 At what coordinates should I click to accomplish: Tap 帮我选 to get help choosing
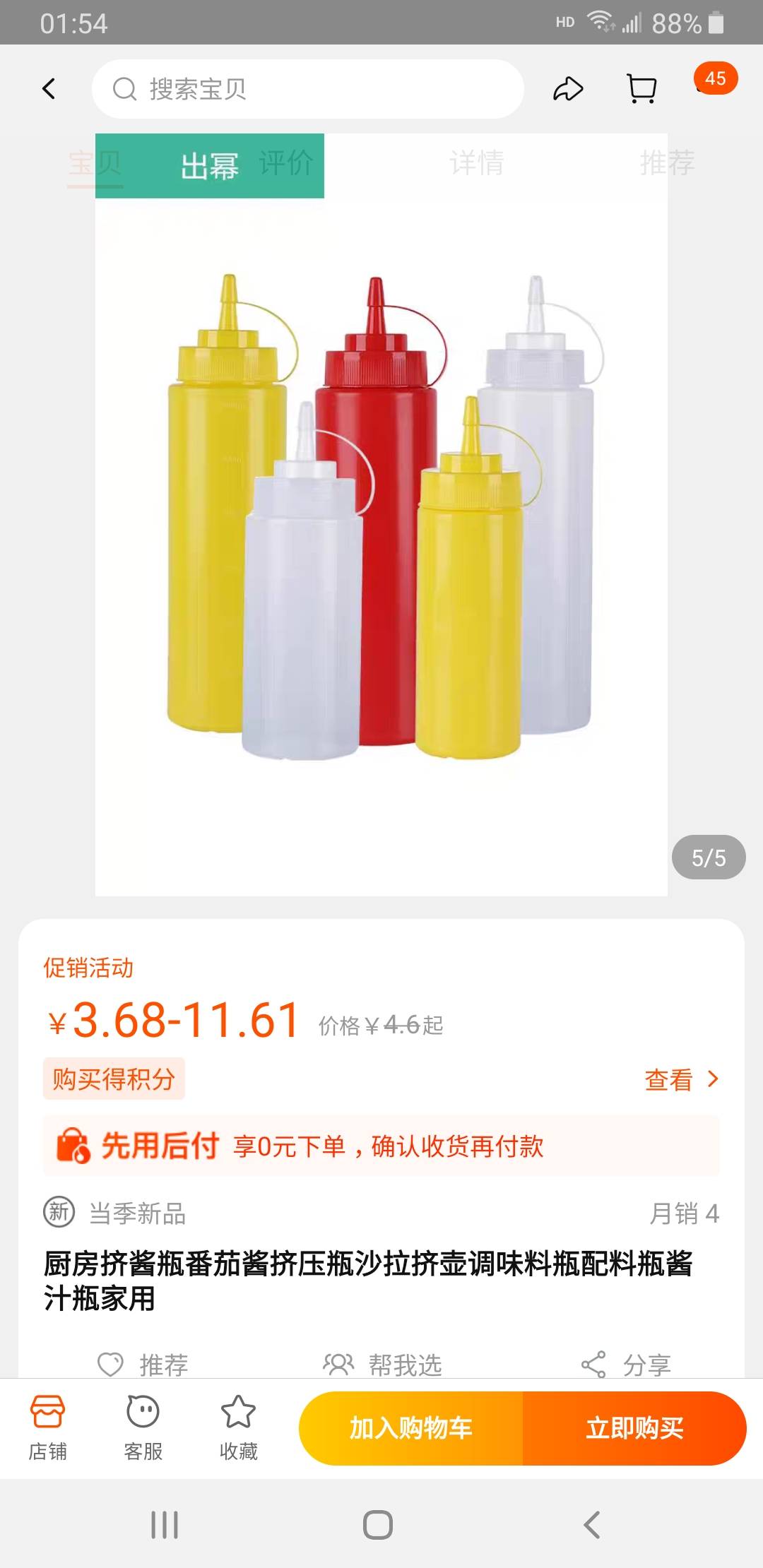point(382,1365)
